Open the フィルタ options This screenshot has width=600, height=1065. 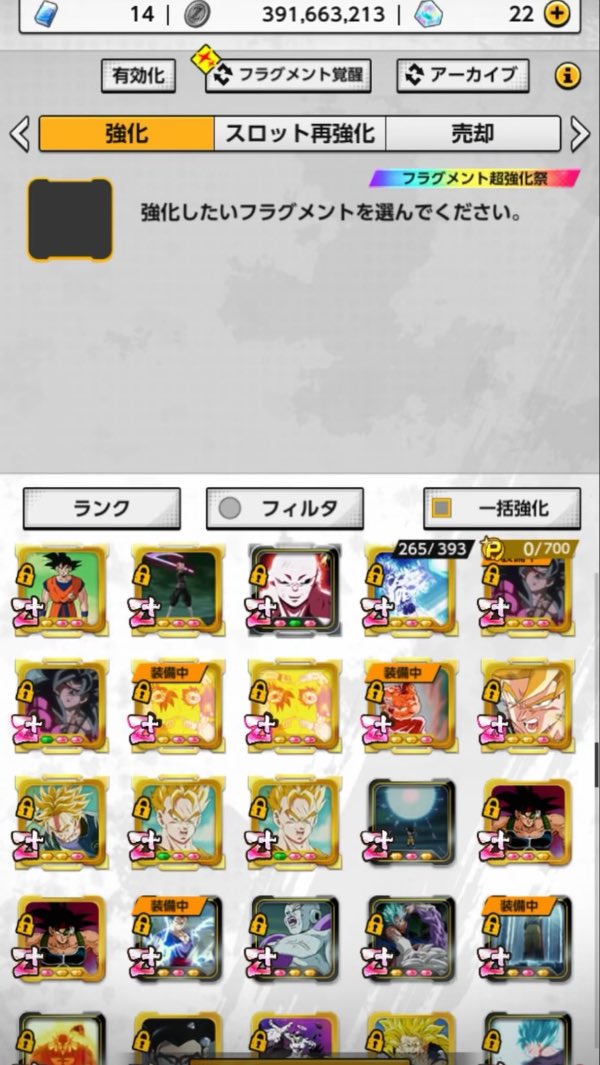pos(284,508)
